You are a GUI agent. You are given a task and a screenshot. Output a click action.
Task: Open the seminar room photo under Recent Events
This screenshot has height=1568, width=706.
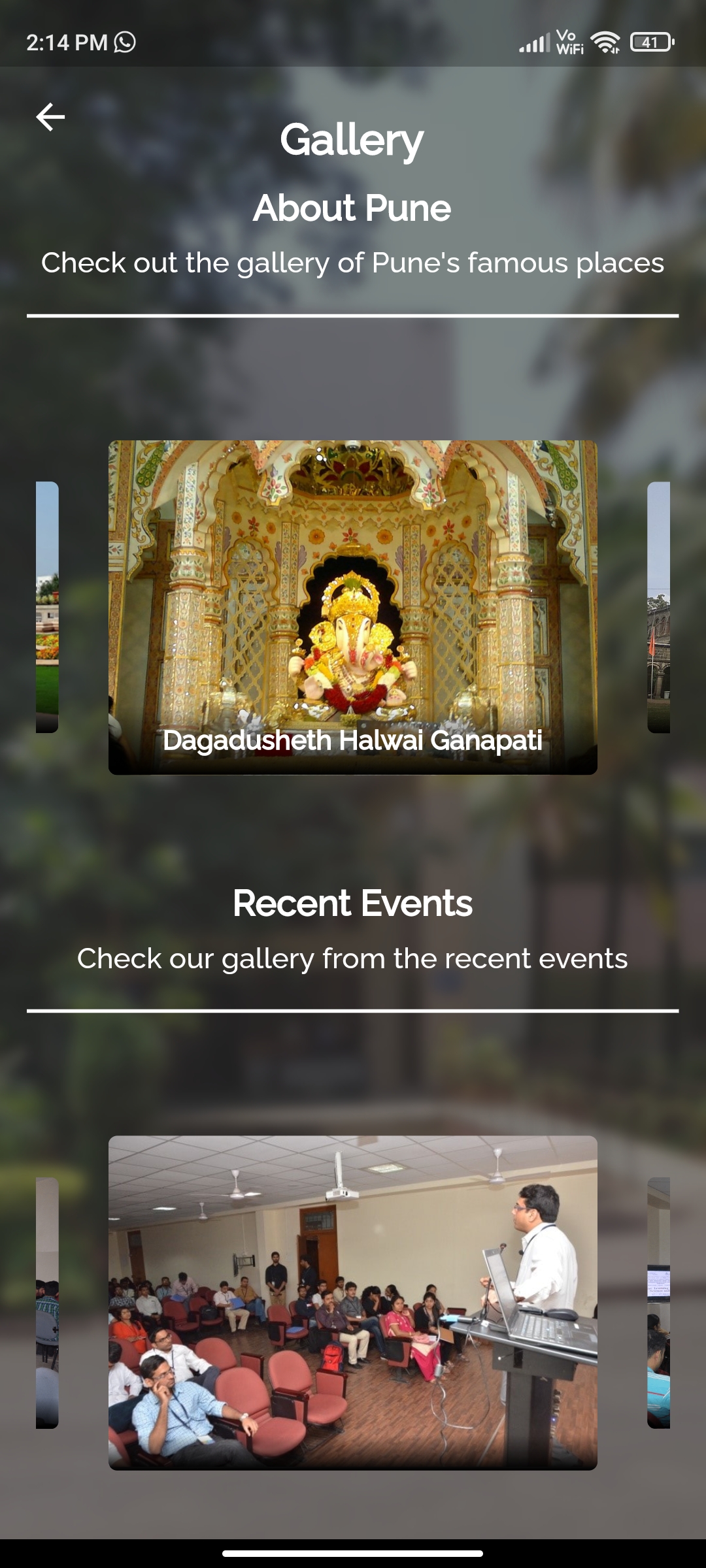coord(353,1300)
